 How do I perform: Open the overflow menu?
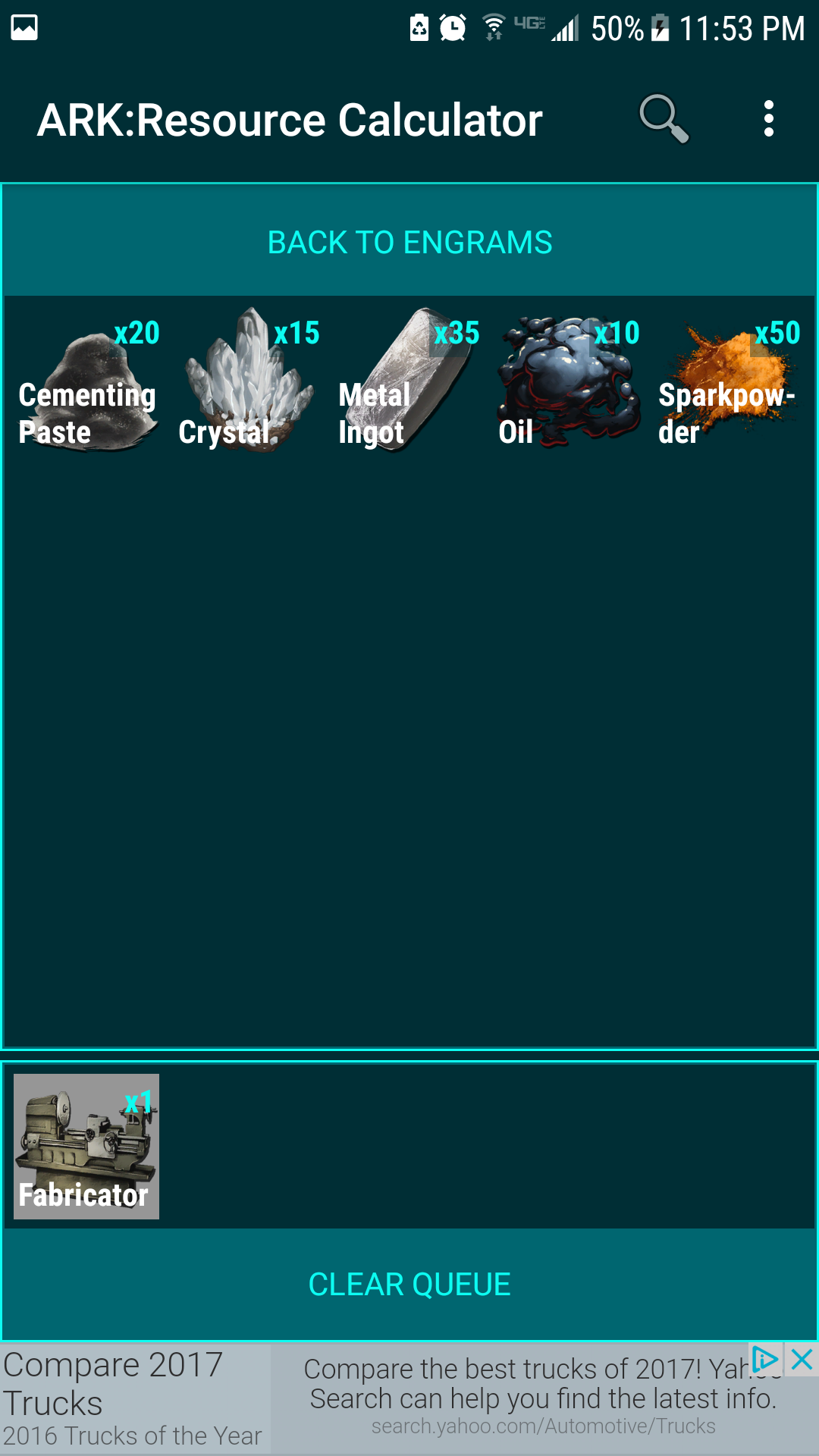tap(768, 119)
